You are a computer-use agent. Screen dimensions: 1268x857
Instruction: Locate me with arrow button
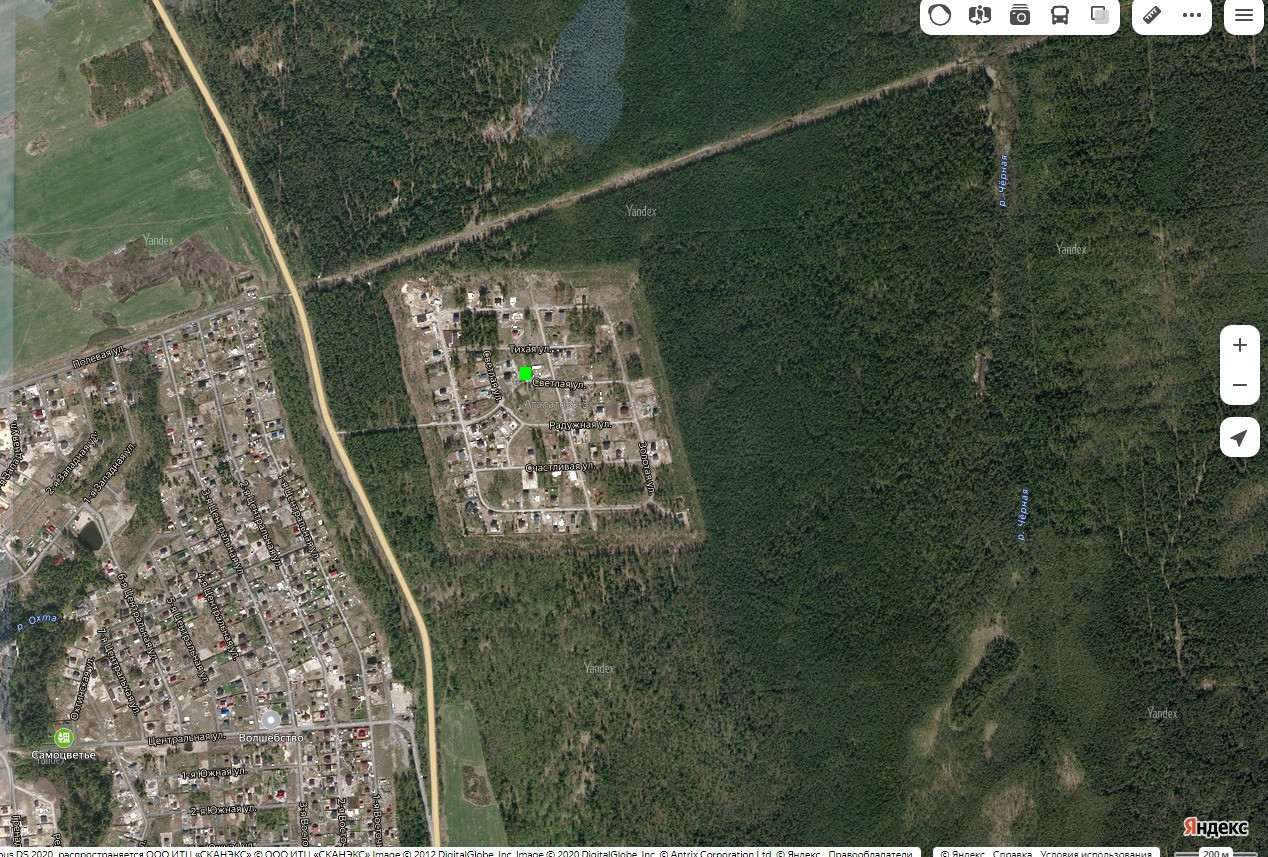(x=1239, y=438)
